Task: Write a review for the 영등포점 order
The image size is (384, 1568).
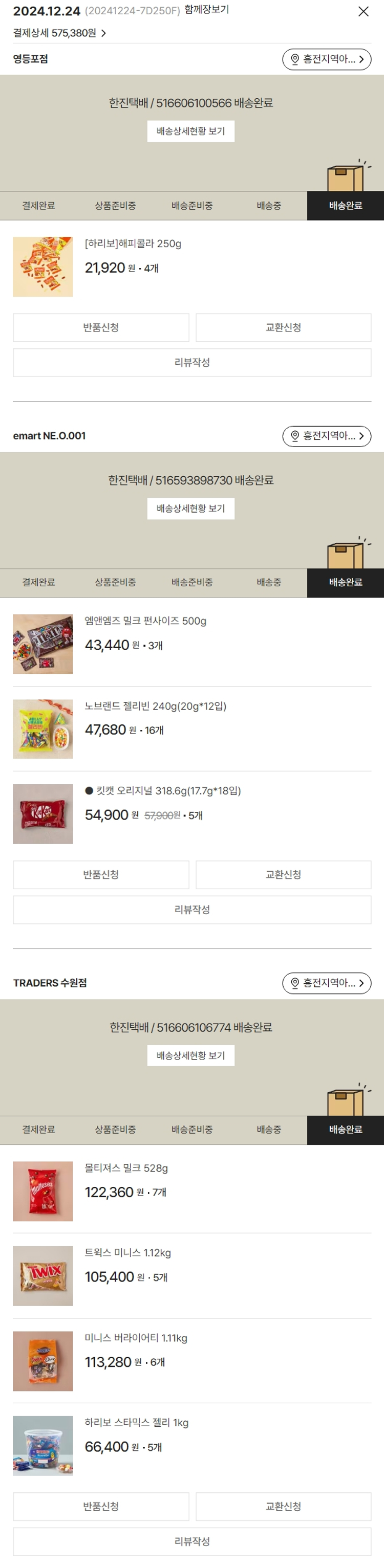Action: coord(192,363)
